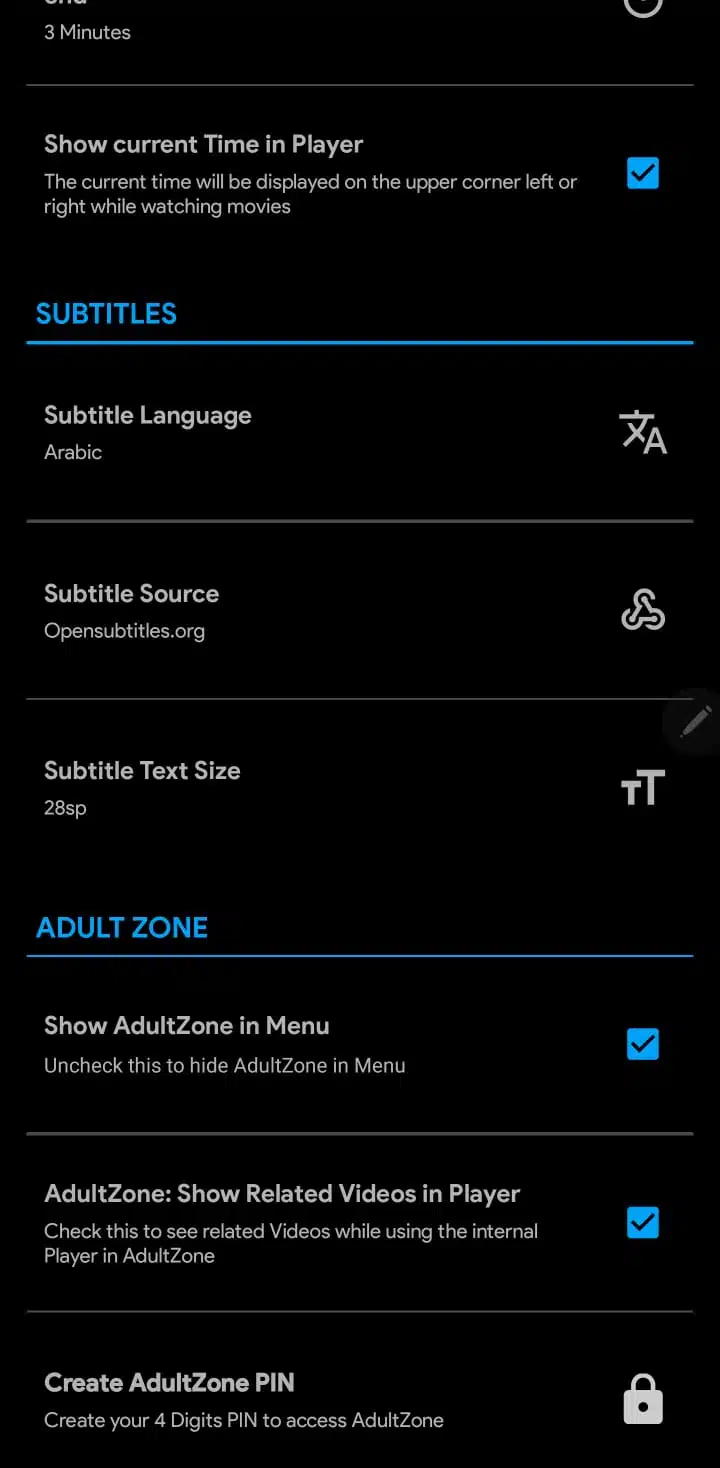Image resolution: width=720 pixels, height=1468 pixels.
Task: Tap the Opensubtitles.org value text
Action: [x=124, y=631]
